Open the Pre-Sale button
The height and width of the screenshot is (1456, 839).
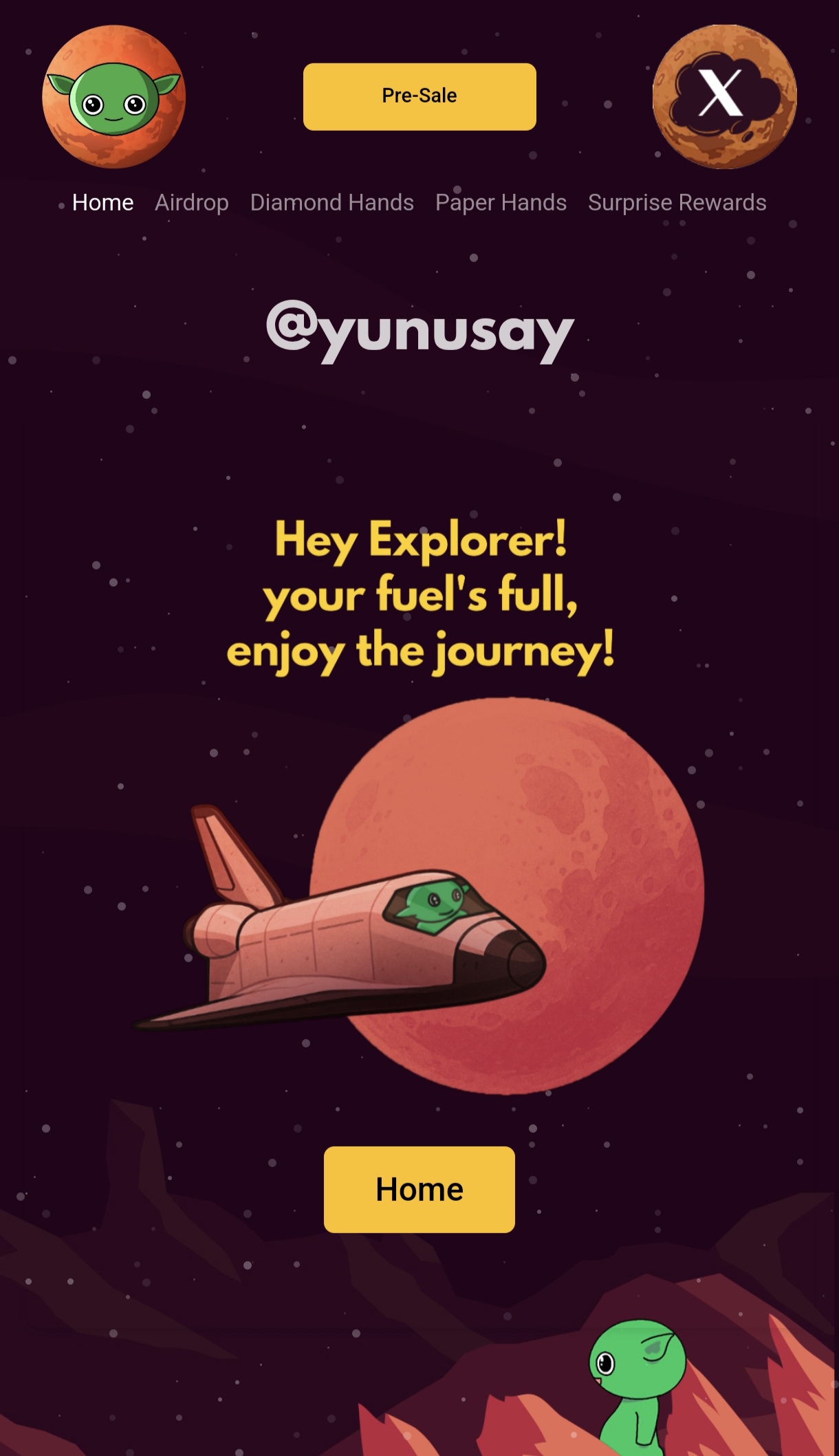point(419,96)
